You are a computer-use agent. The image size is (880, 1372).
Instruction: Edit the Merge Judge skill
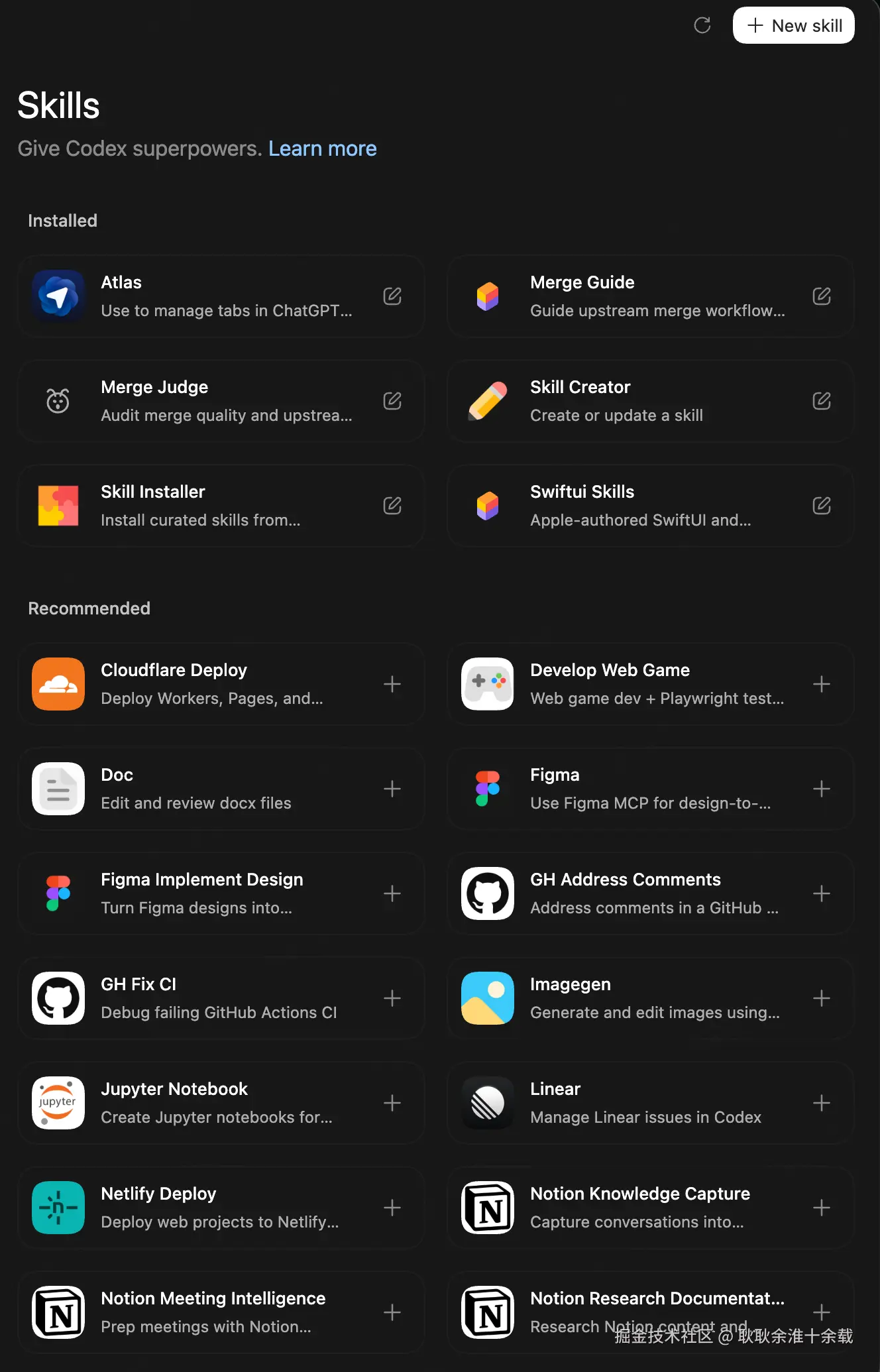pos(392,401)
